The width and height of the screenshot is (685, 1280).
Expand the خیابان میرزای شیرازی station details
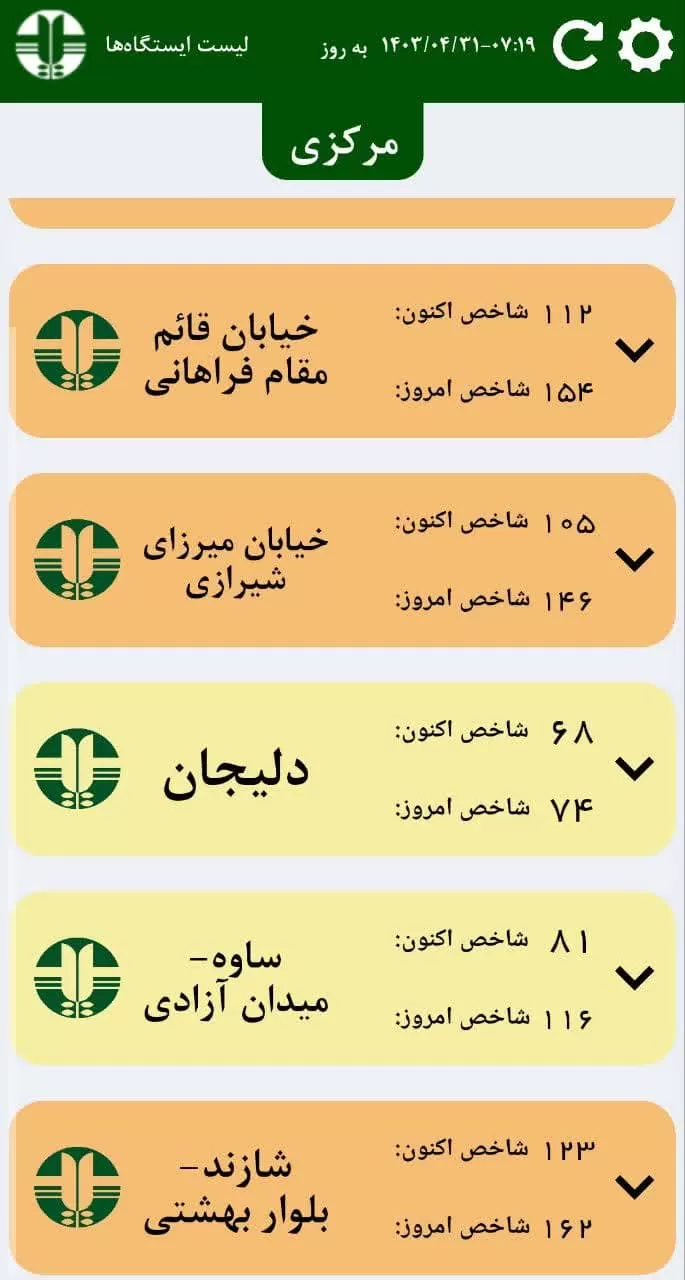634,559
